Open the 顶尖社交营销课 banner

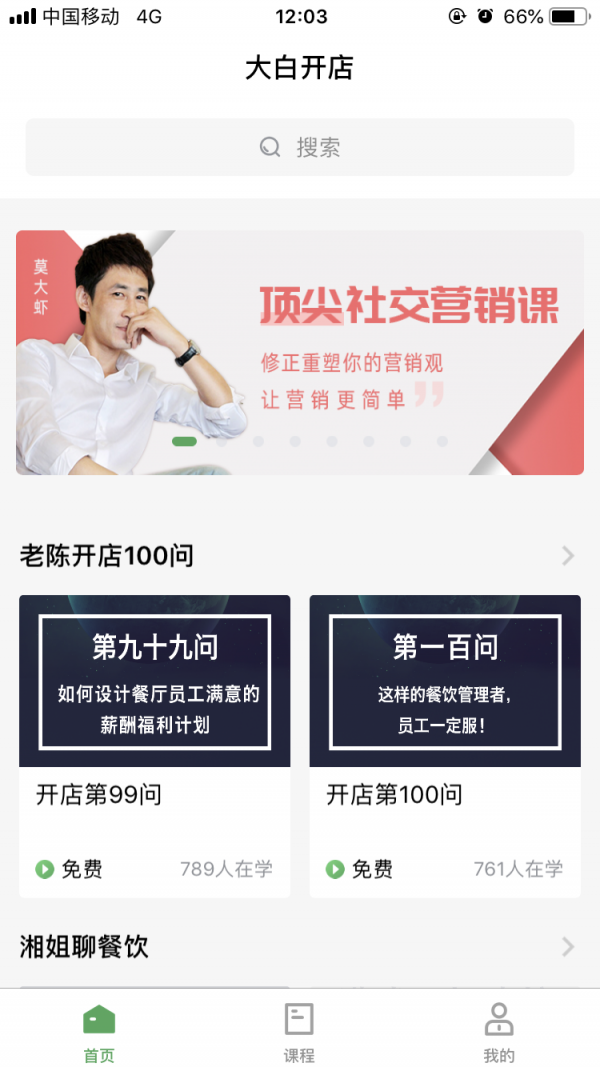coord(300,352)
